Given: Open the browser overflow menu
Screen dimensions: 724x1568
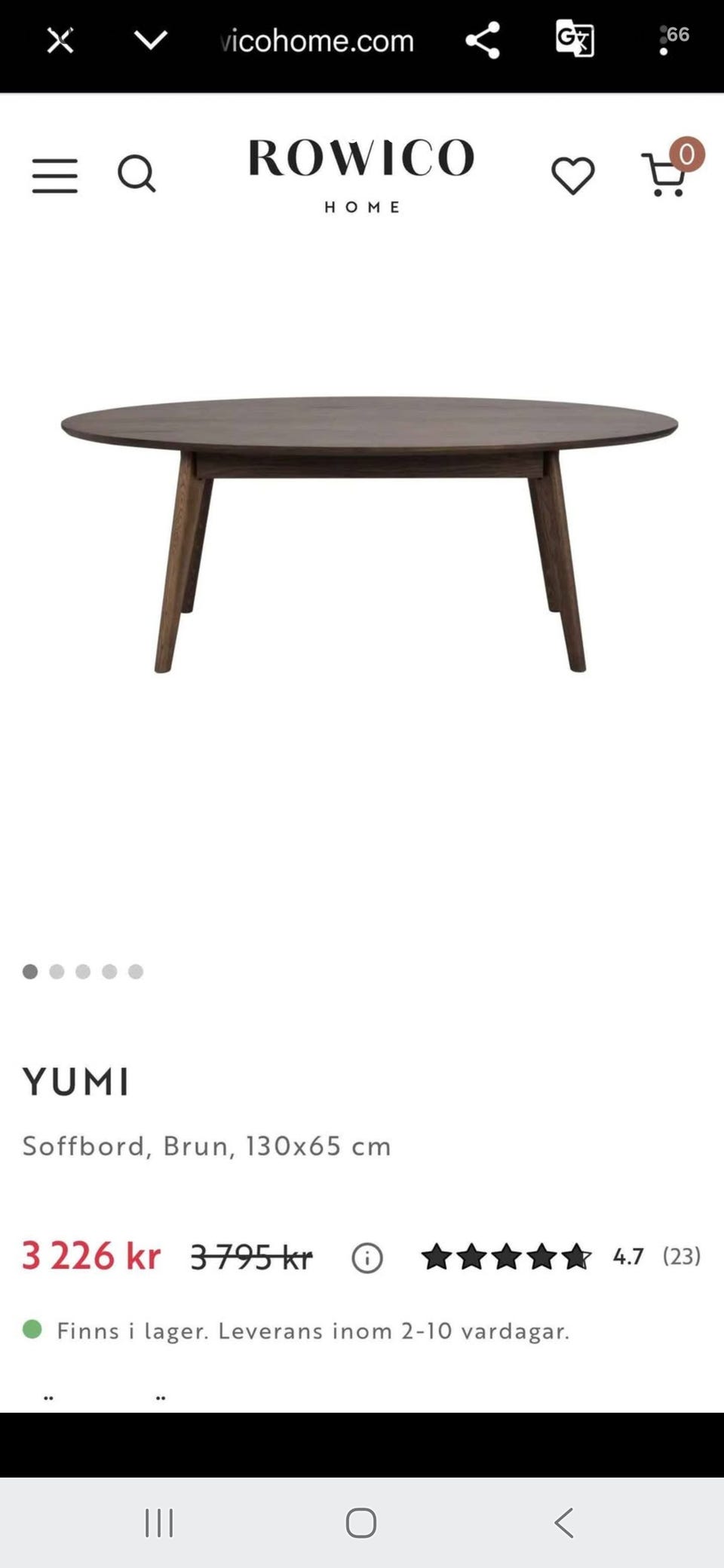Looking at the screenshot, I should 664,40.
